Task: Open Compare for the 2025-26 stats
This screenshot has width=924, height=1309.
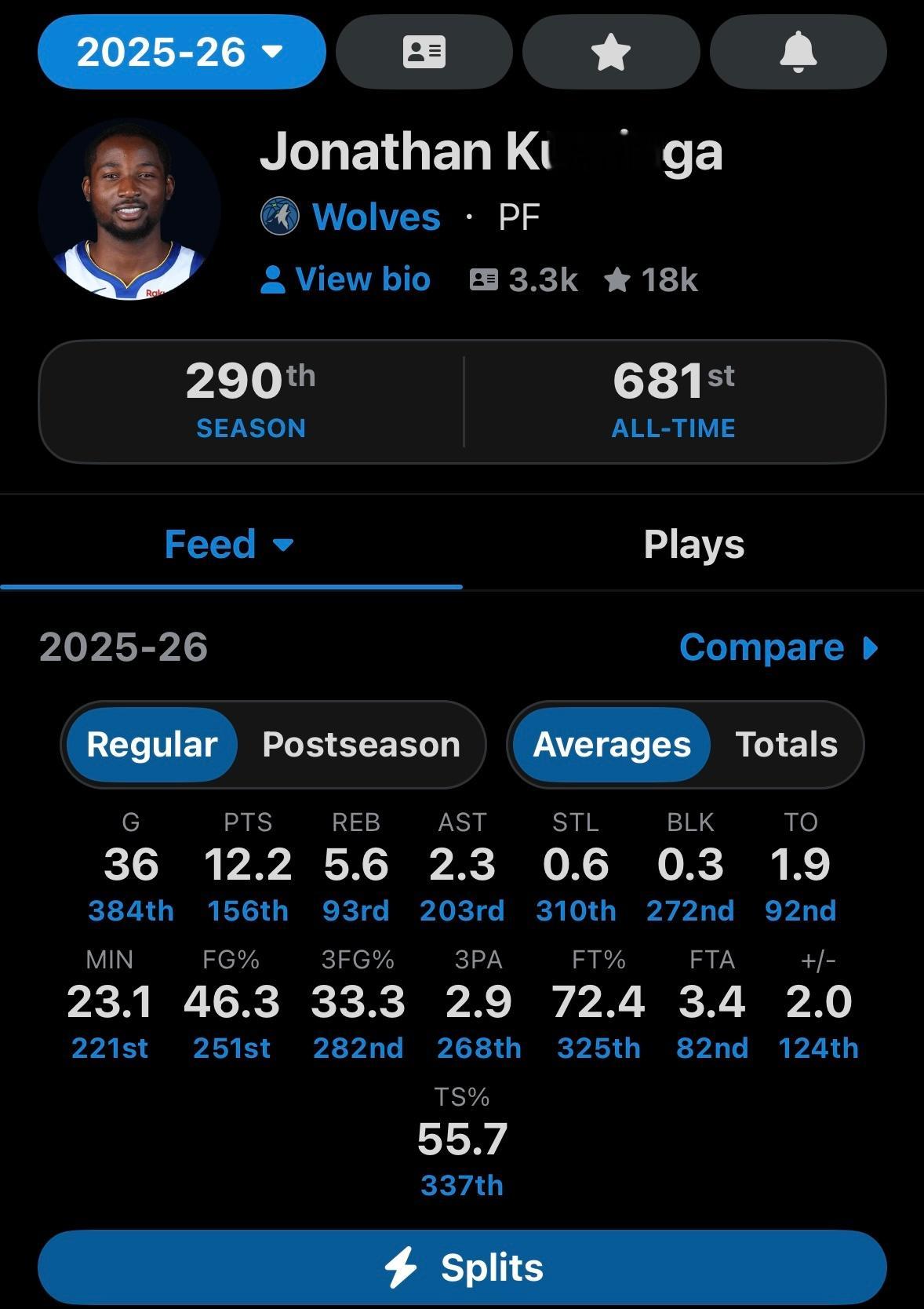Action: (x=778, y=647)
